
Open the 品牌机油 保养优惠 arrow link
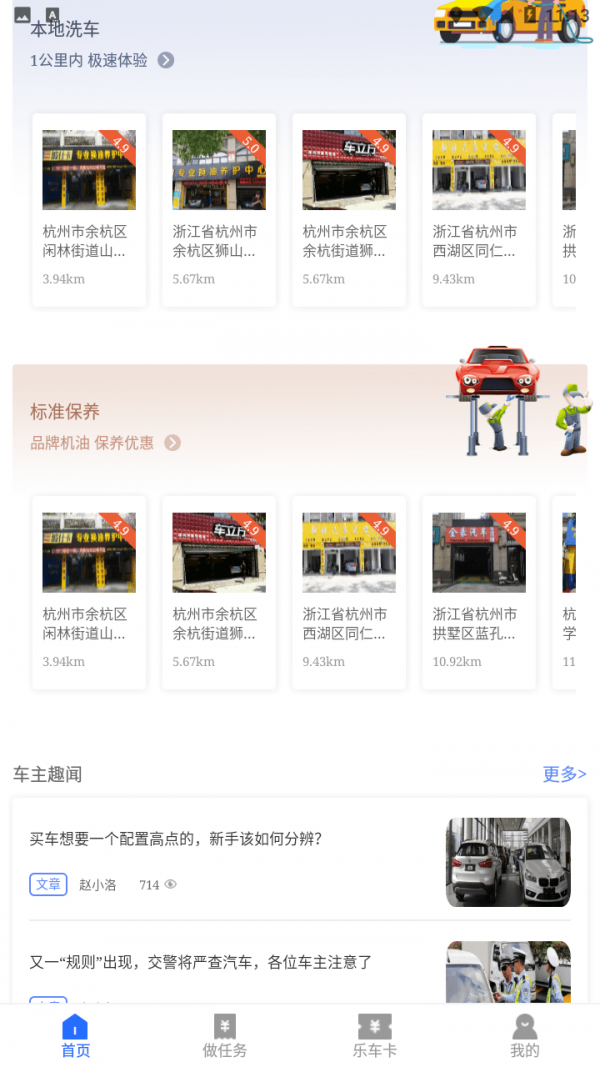173,443
